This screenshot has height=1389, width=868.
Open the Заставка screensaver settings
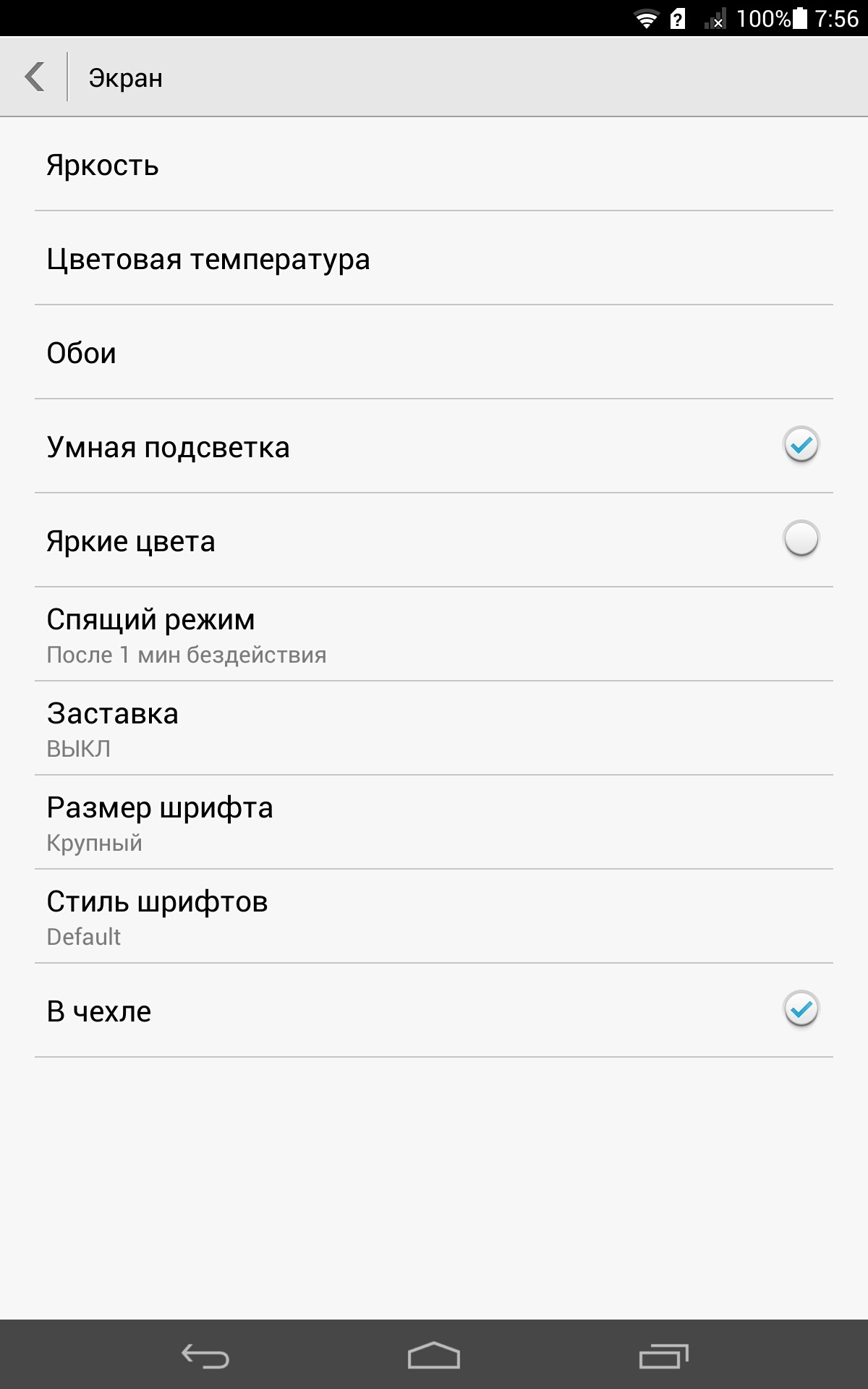point(434,729)
